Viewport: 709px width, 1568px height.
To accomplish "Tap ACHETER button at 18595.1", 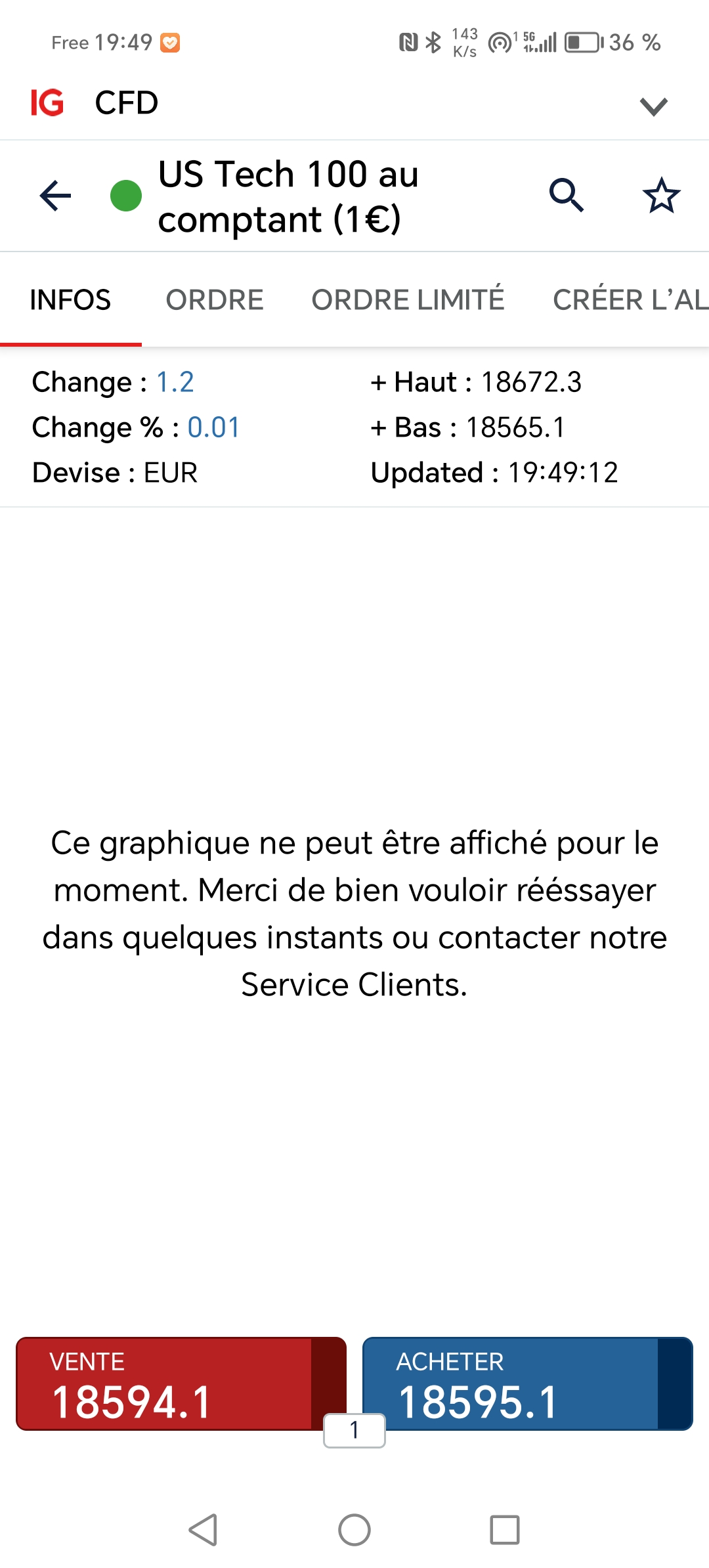I will tap(512, 1383).
